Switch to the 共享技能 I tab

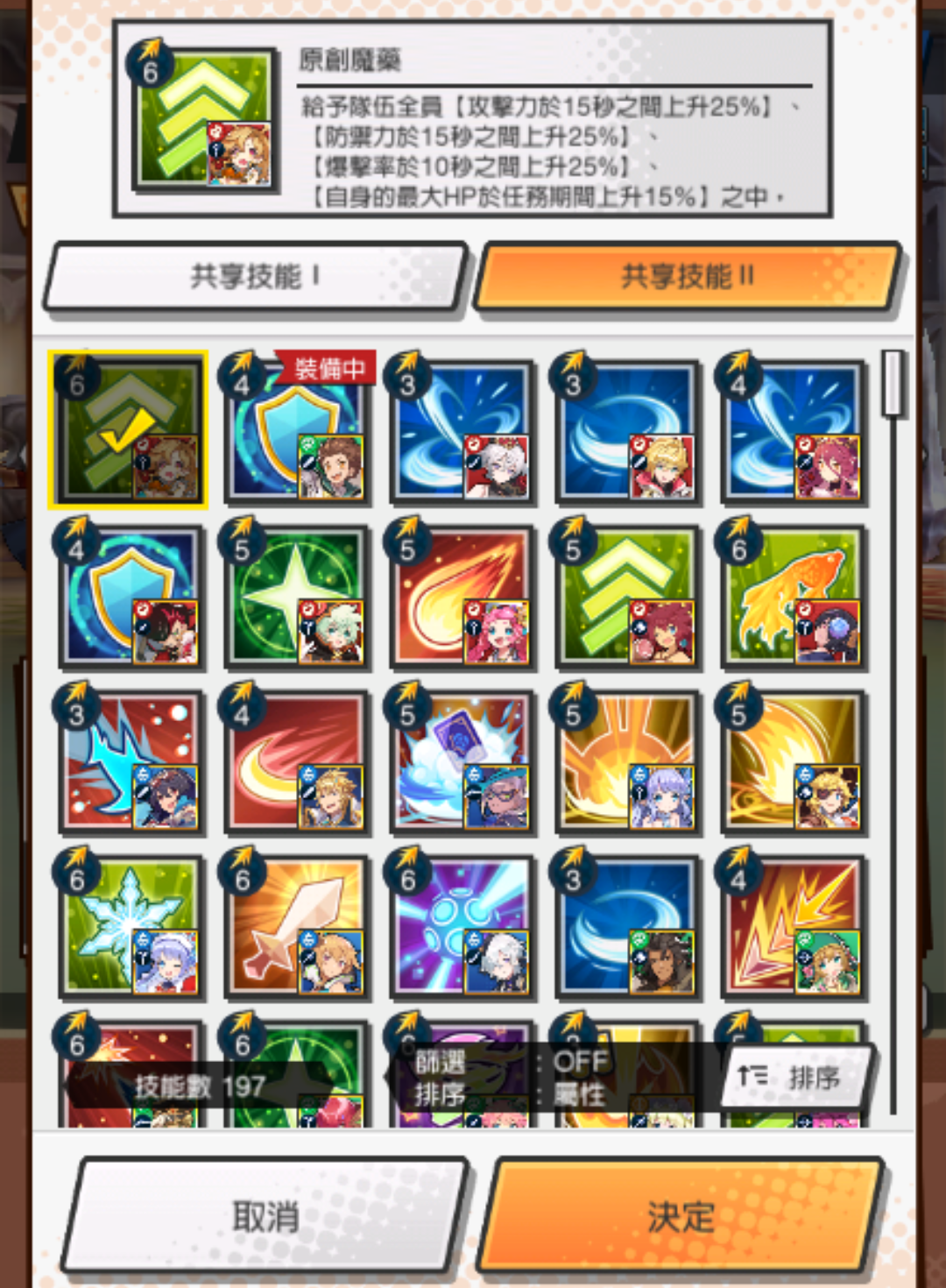(x=254, y=277)
